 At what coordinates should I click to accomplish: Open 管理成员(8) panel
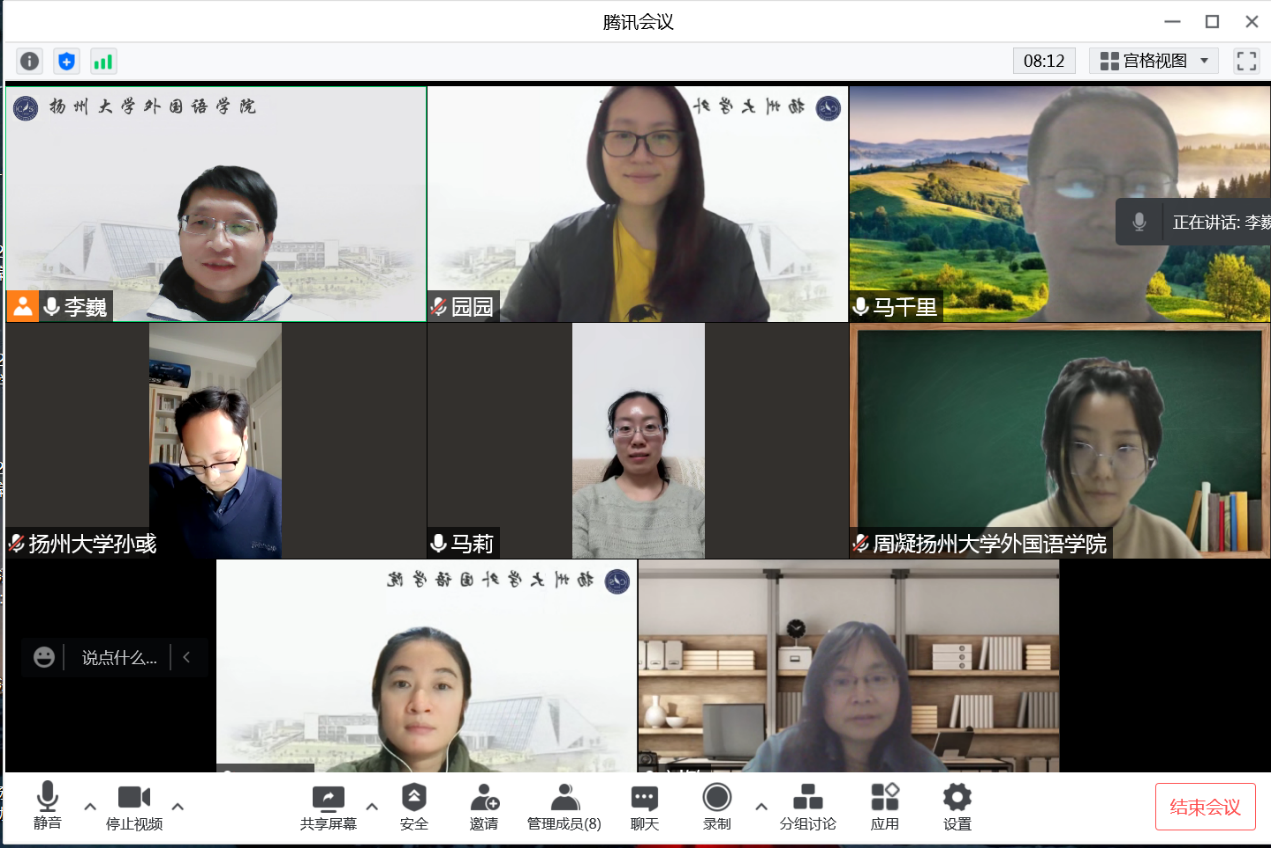click(564, 805)
